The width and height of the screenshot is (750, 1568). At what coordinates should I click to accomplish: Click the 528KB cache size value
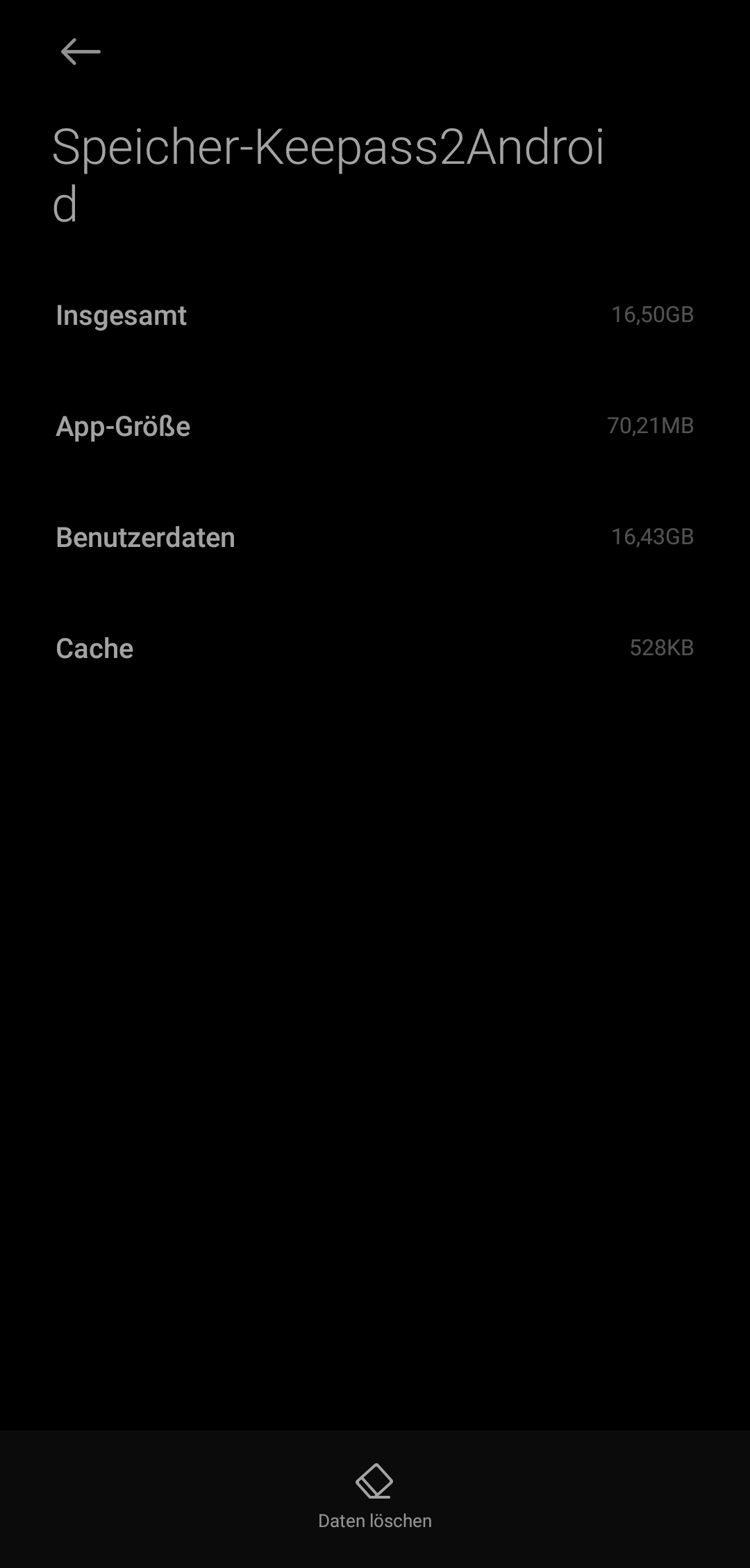click(662, 648)
